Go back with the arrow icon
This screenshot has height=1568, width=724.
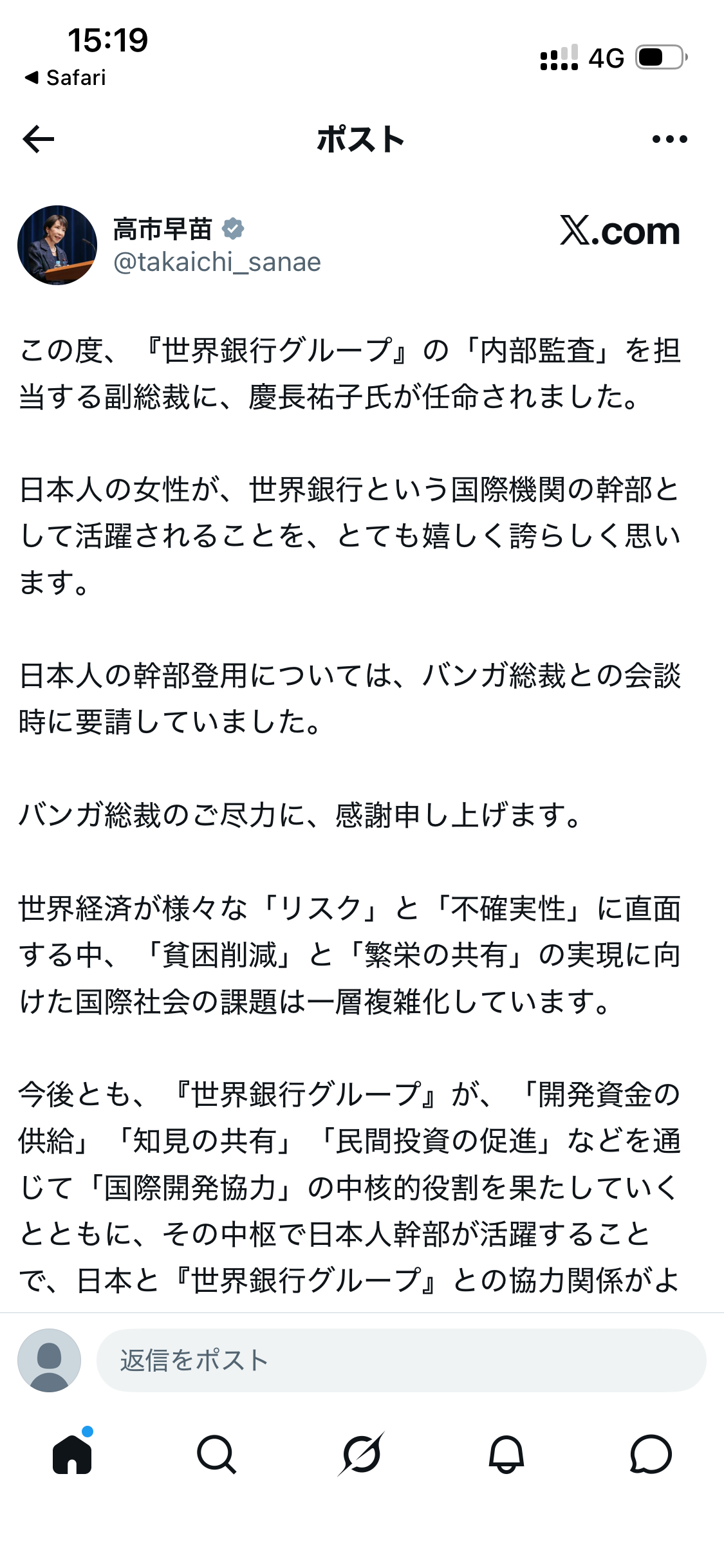tap(39, 139)
